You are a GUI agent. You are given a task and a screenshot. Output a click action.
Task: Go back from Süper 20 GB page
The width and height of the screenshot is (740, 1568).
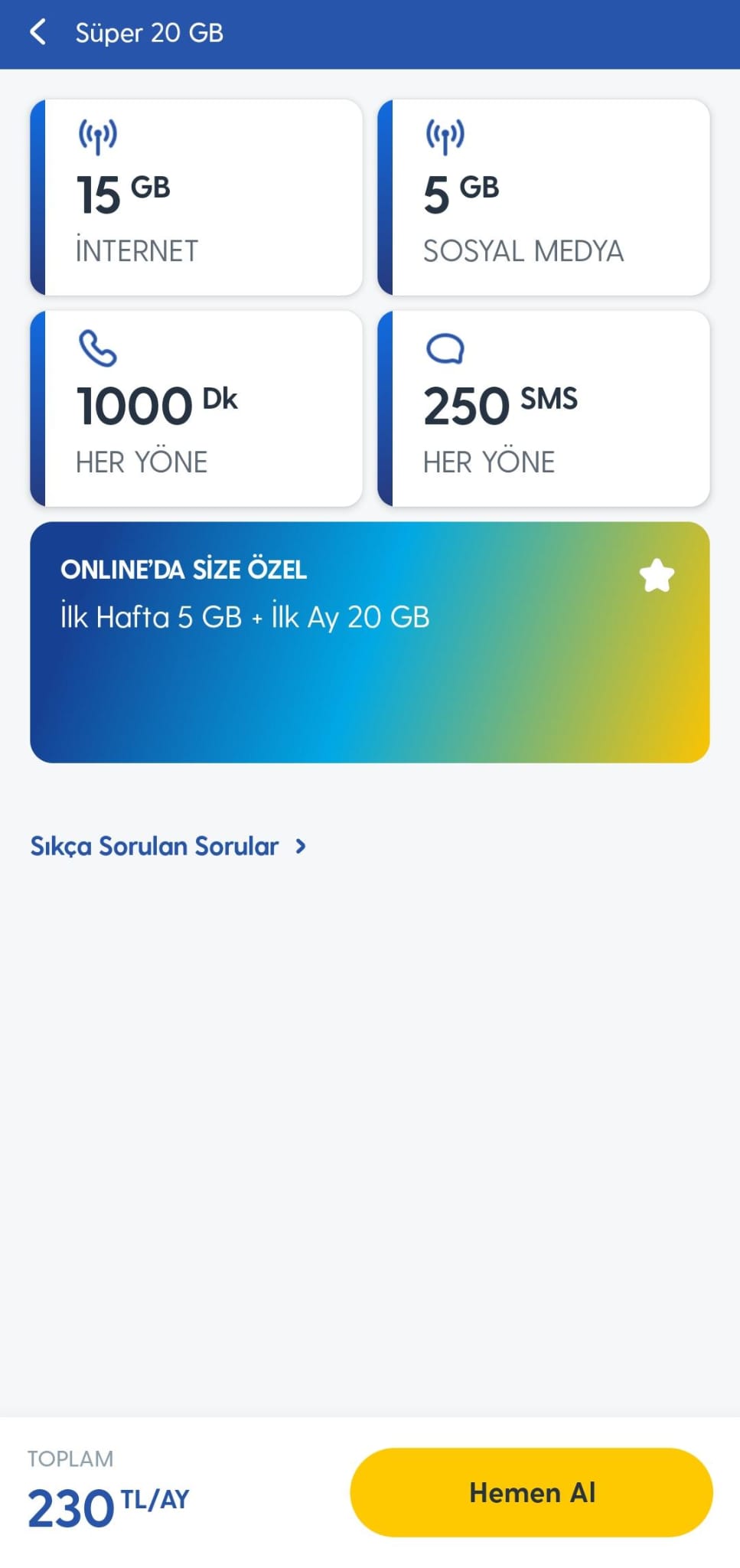pos(37,33)
